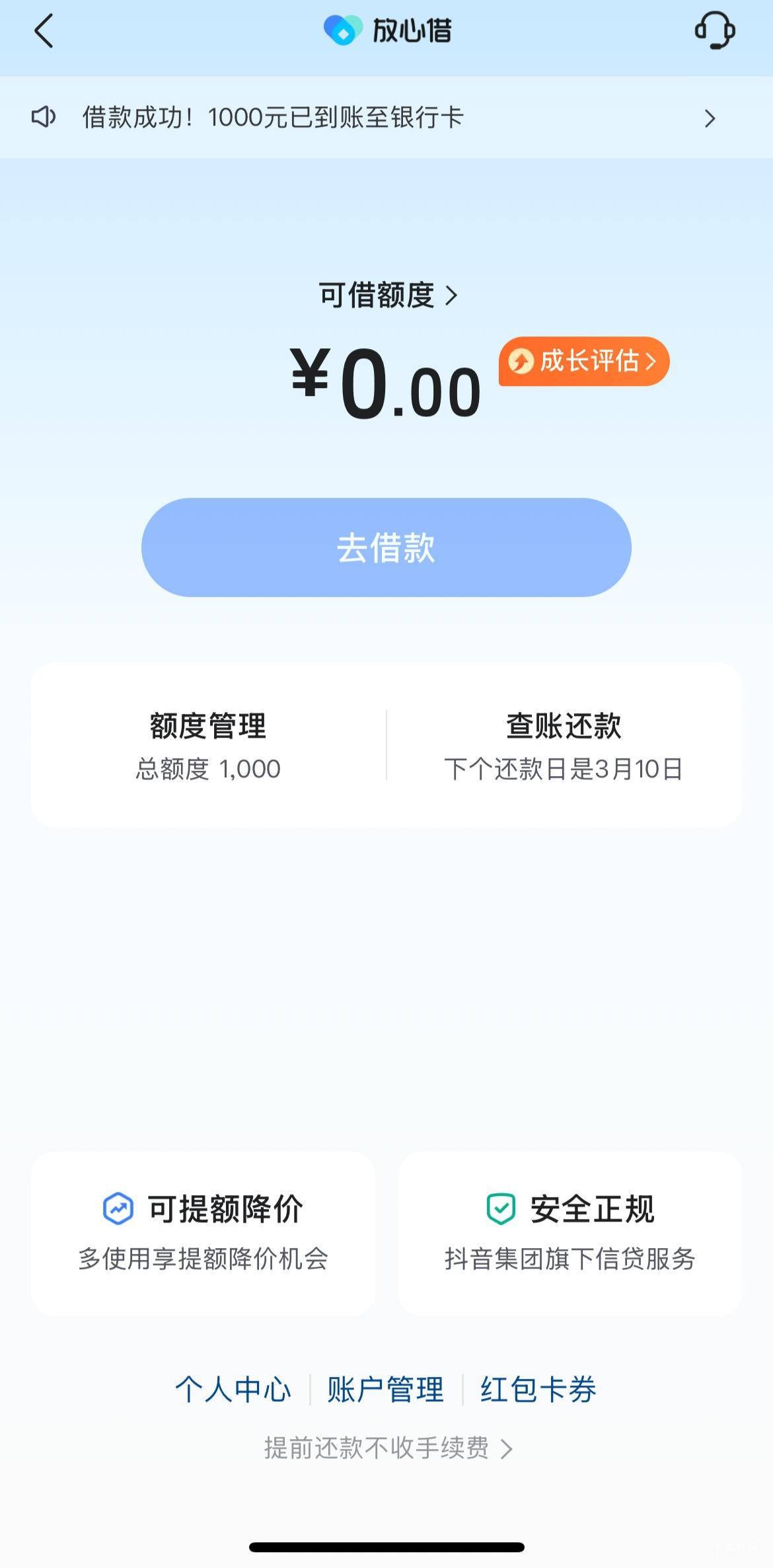Go to 个人中心
Image resolution: width=773 pixels, height=1568 pixels.
[233, 1389]
